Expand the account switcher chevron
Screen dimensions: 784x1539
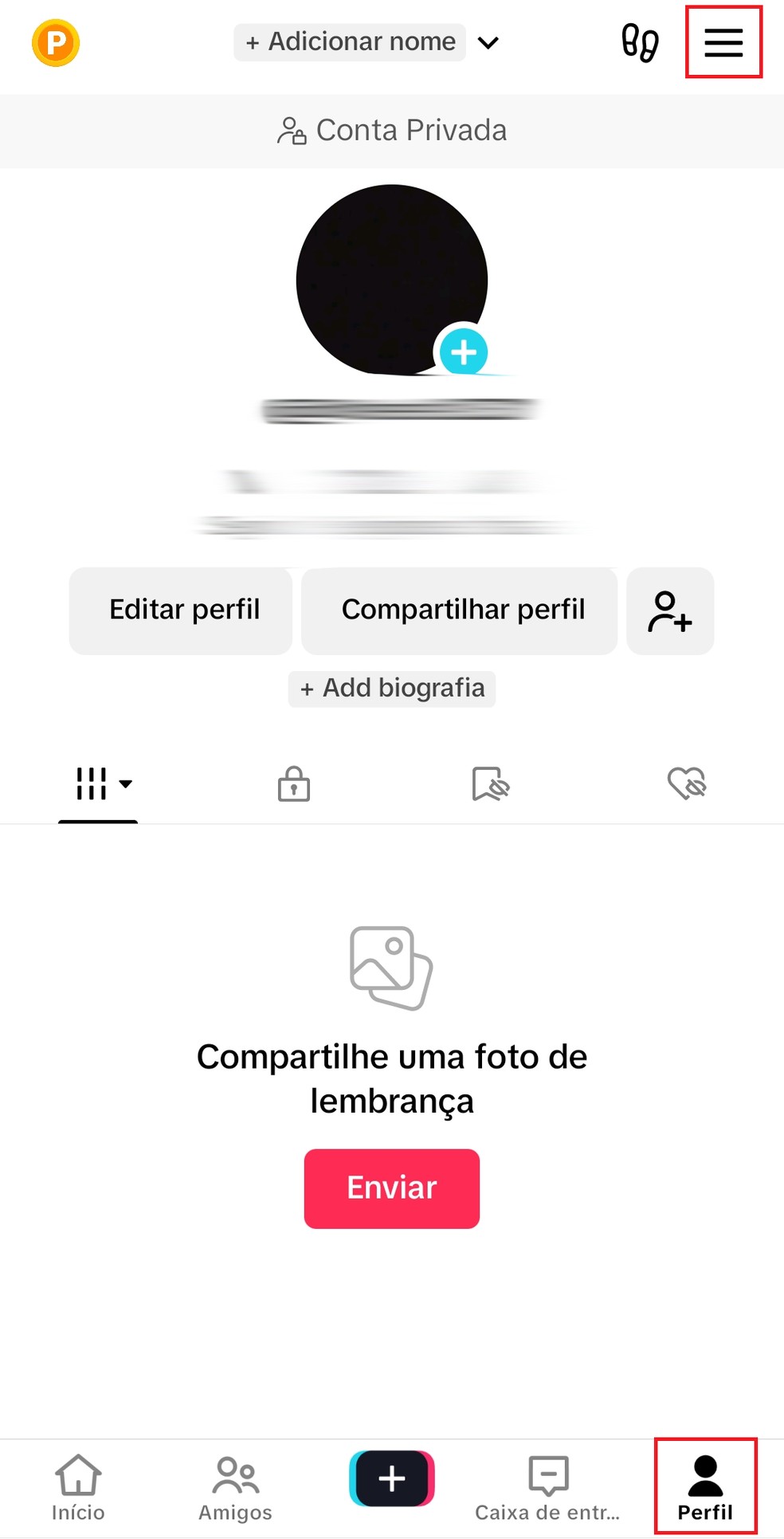click(x=488, y=42)
